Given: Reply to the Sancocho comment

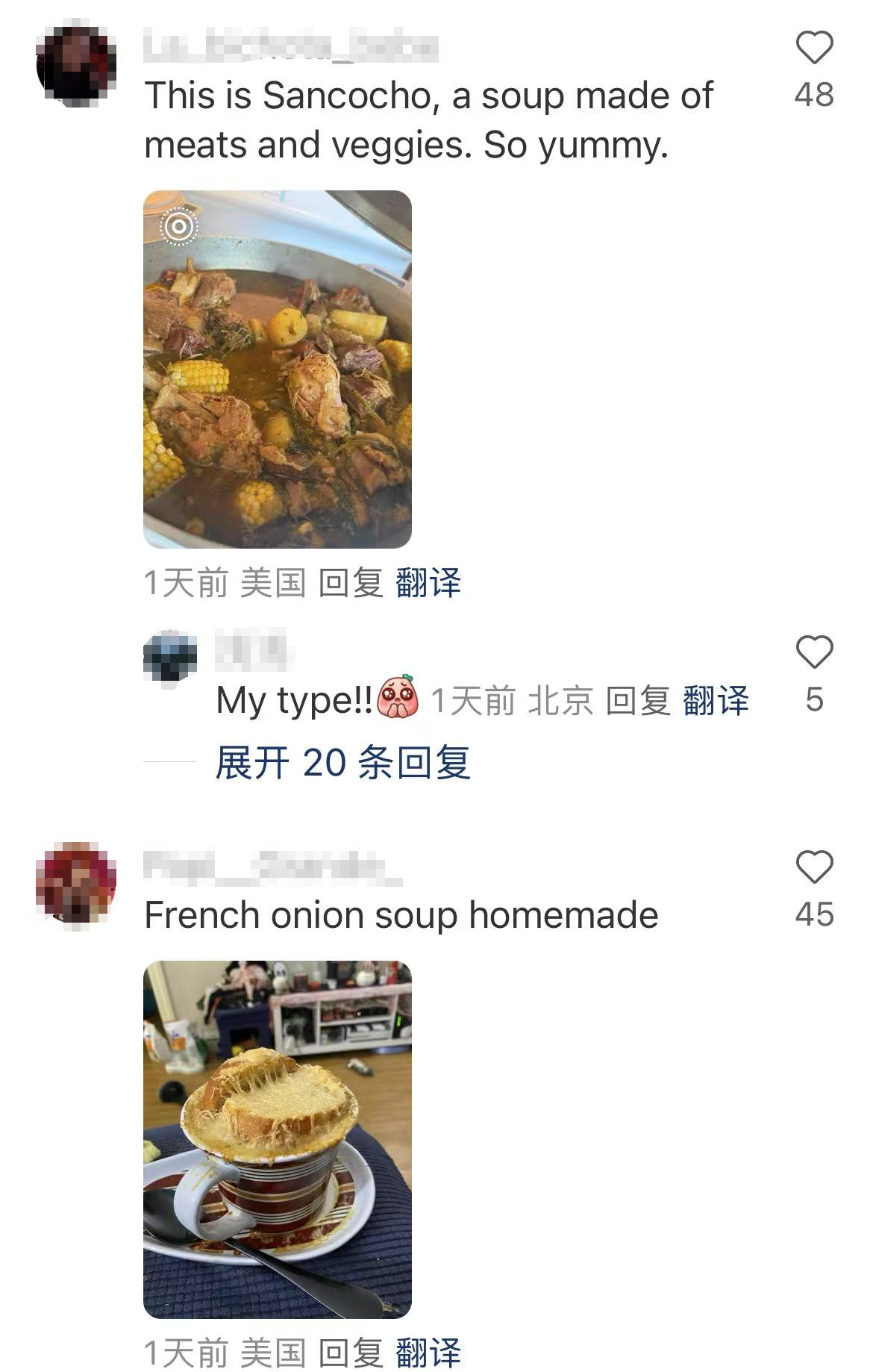Looking at the screenshot, I should (350, 583).
